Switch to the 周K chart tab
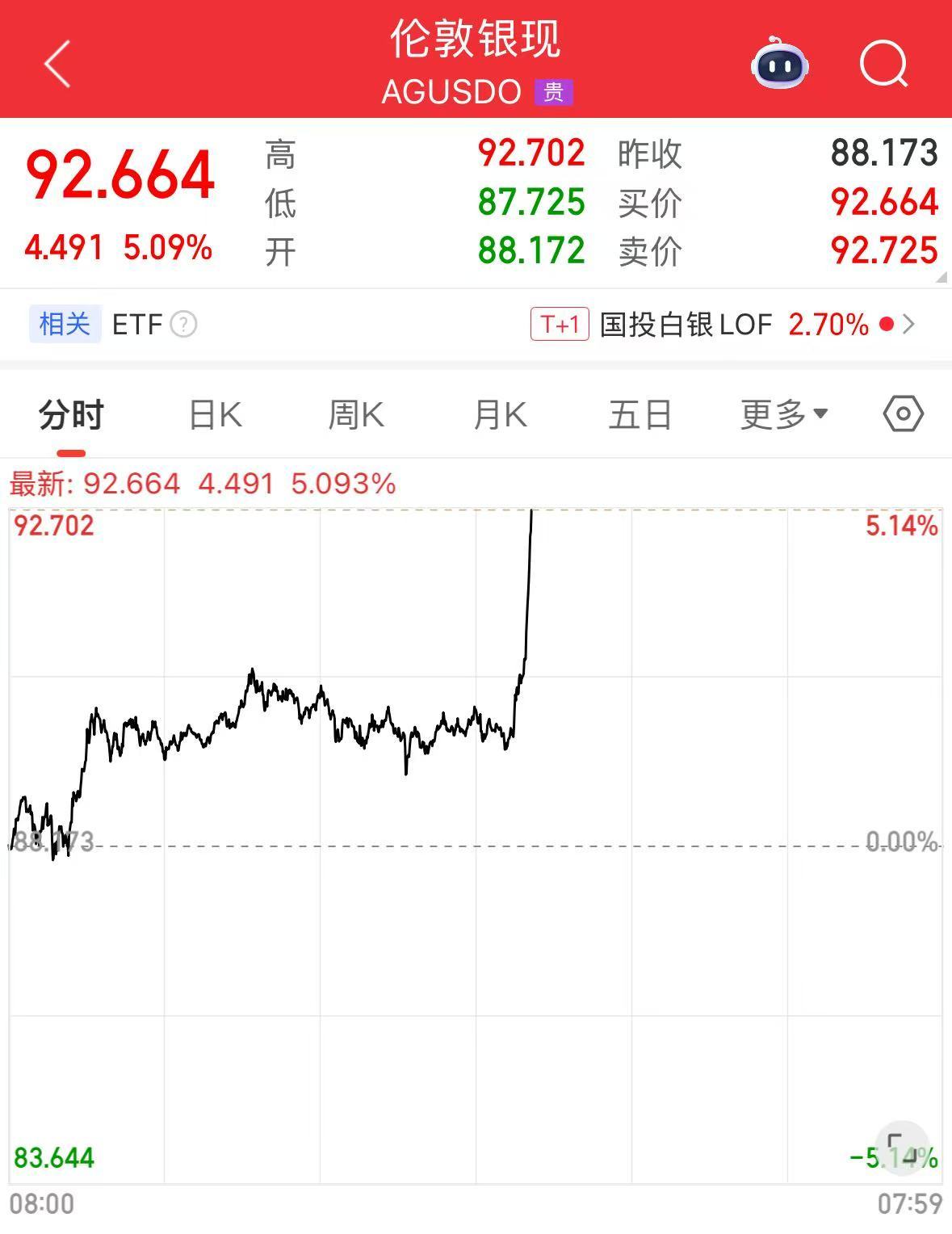 point(356,415)
